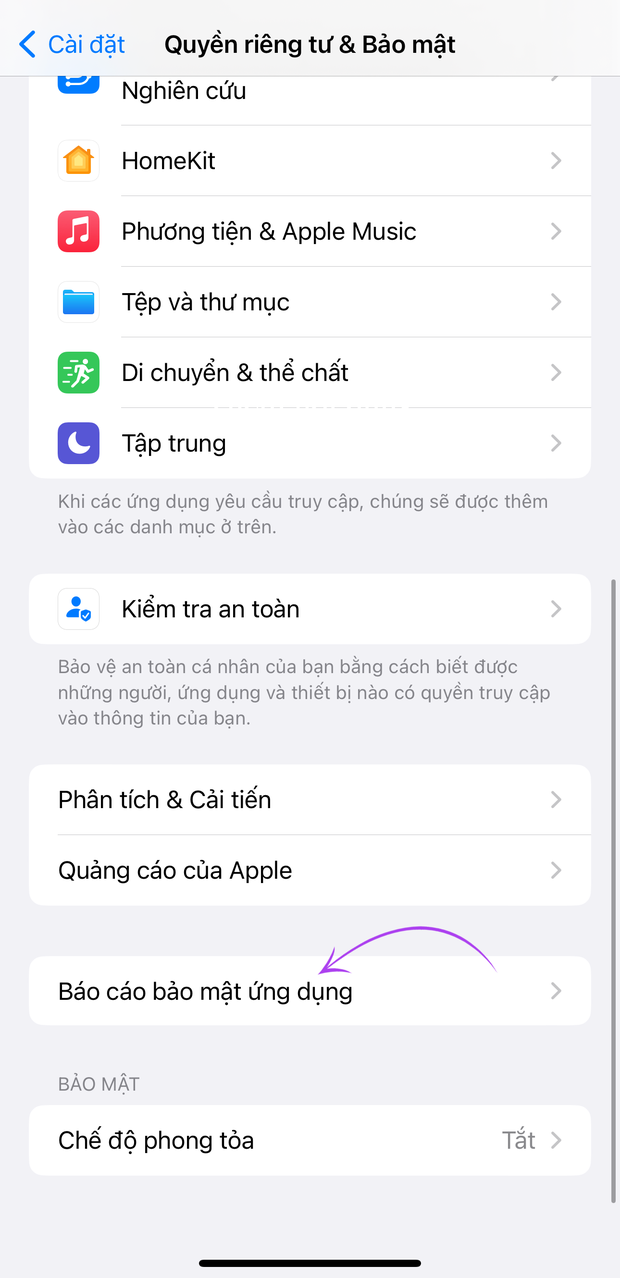Open Chế độ phong tỏa settings
This screenshot has width=620, height=1278.
[x=310, y=1140]
